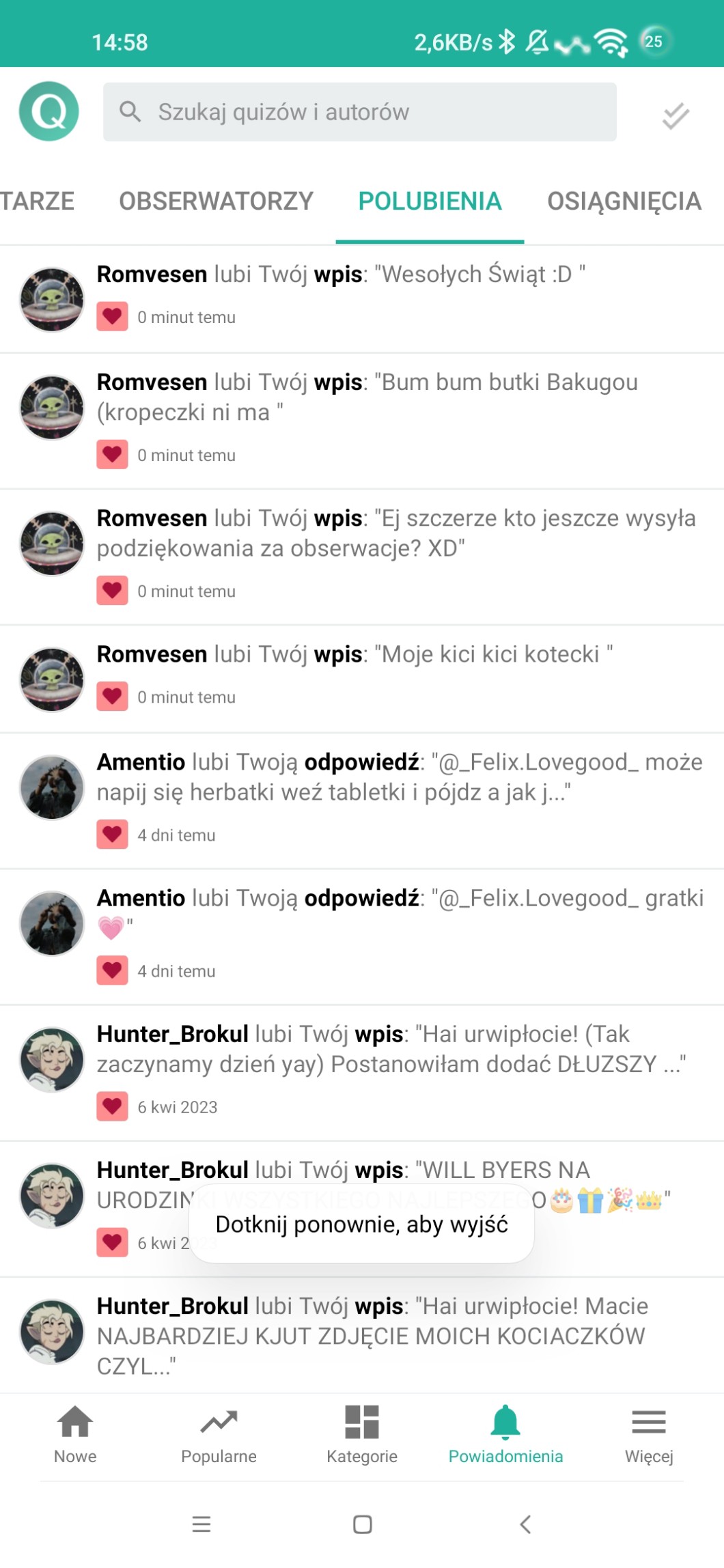Tap the system home button

(363, 1524)
